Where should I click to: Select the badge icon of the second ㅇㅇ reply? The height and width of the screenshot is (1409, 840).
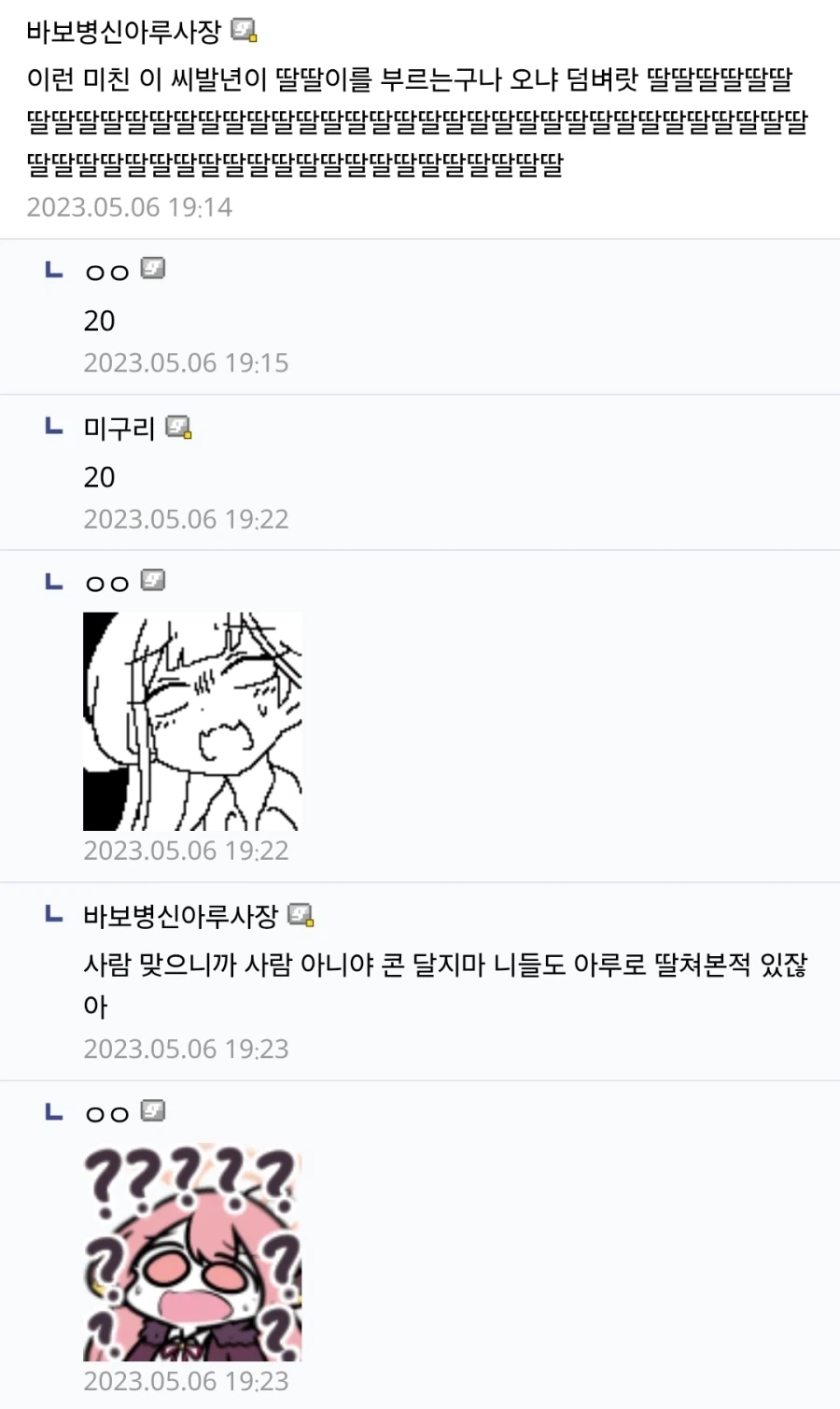[152, 579]
